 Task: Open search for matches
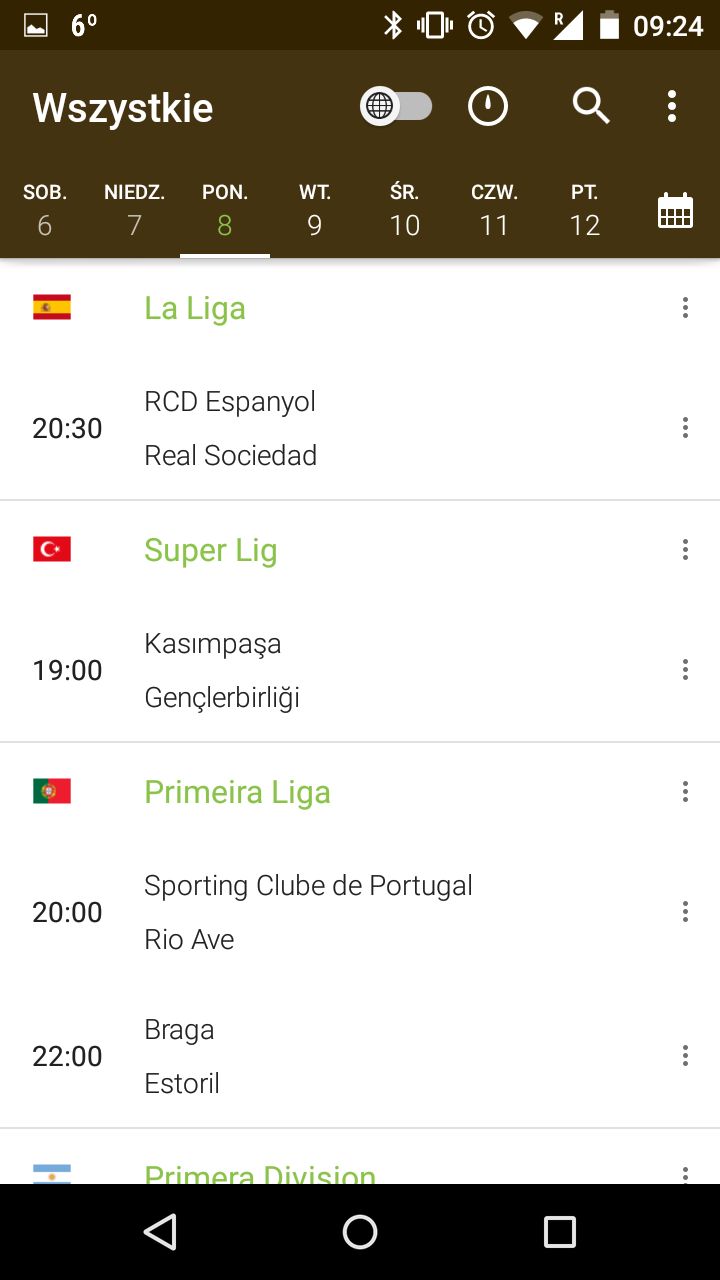click(590, 106)
